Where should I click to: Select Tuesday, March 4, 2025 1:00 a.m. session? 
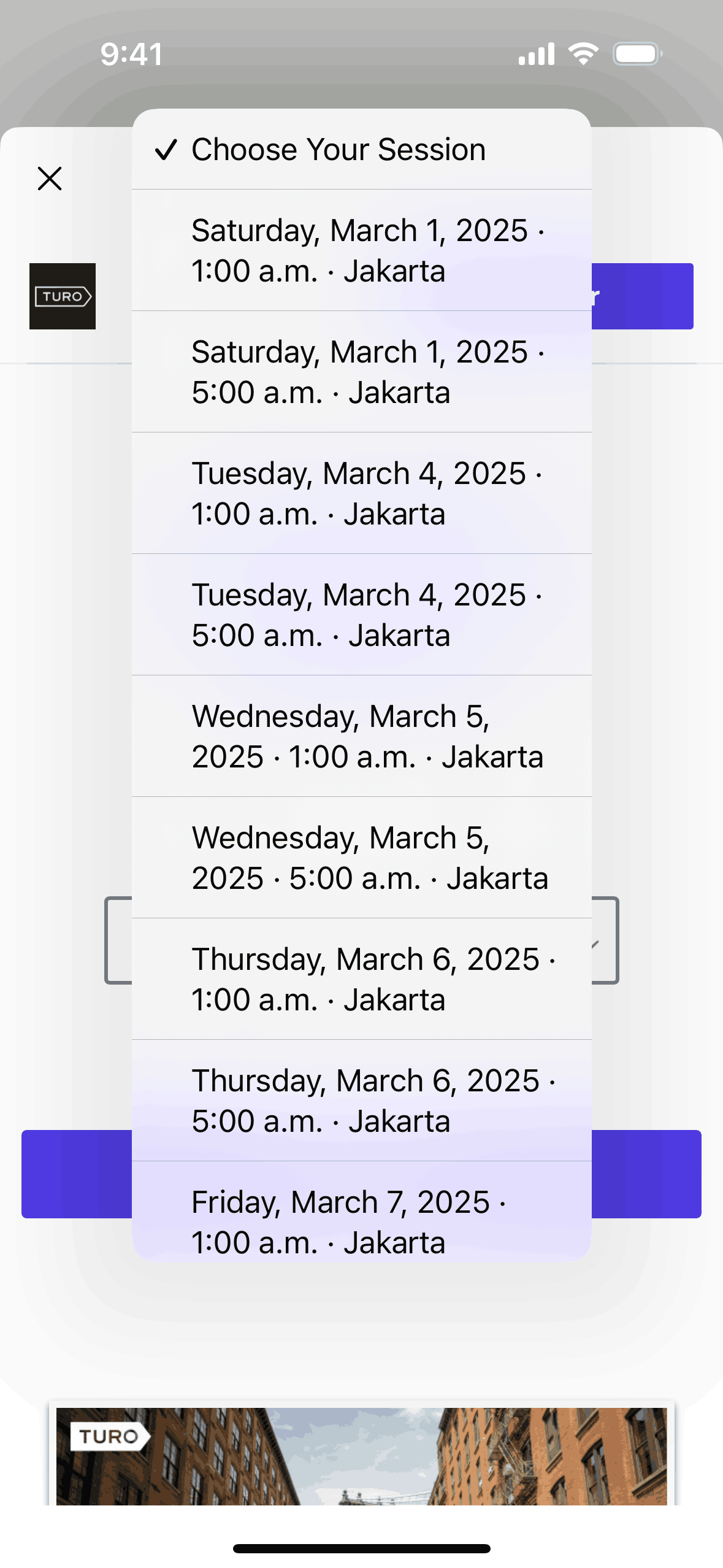pos(361,493)
